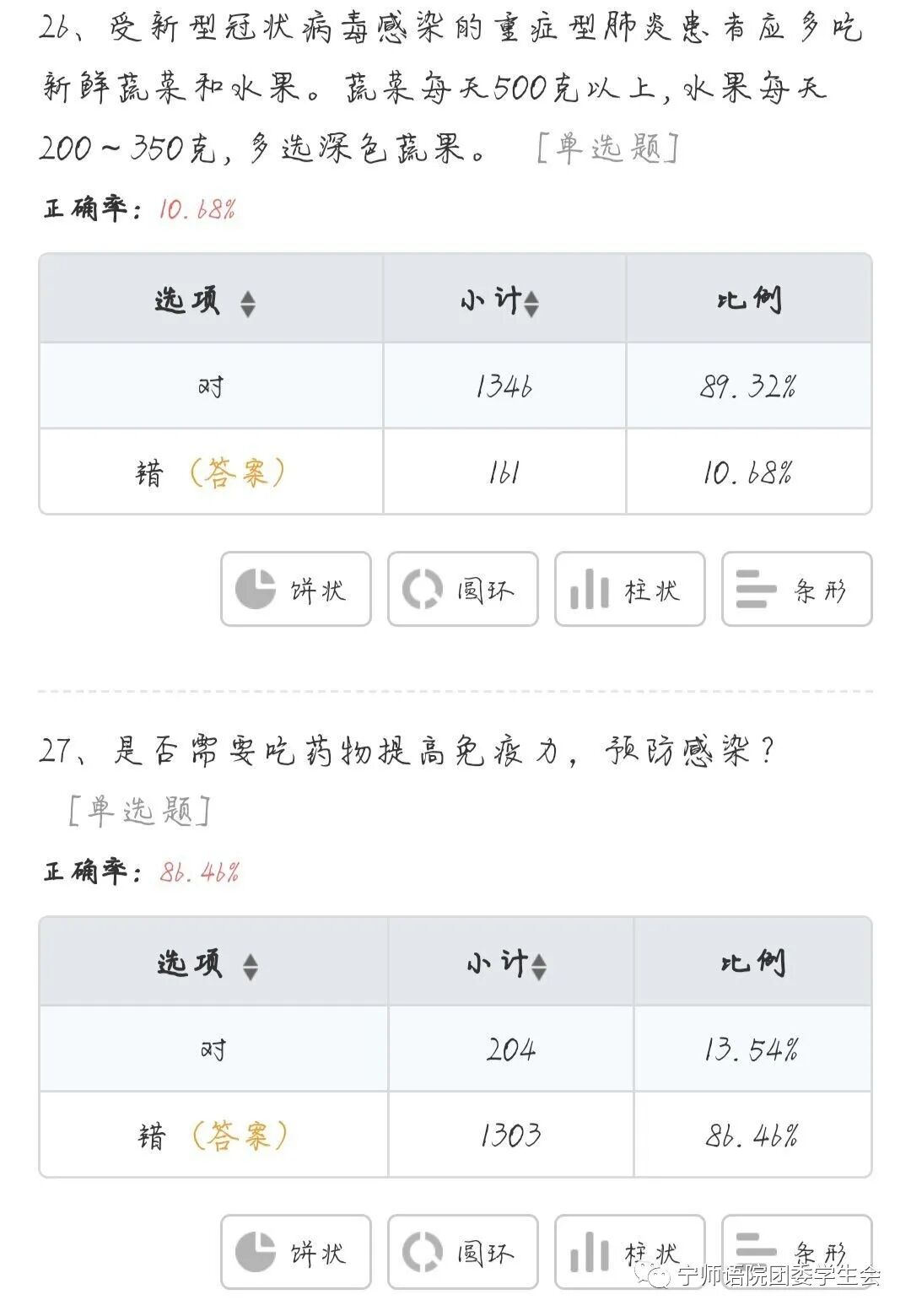
Task: Switch question 27 to 条形 chart
Action: (796, 1252)
